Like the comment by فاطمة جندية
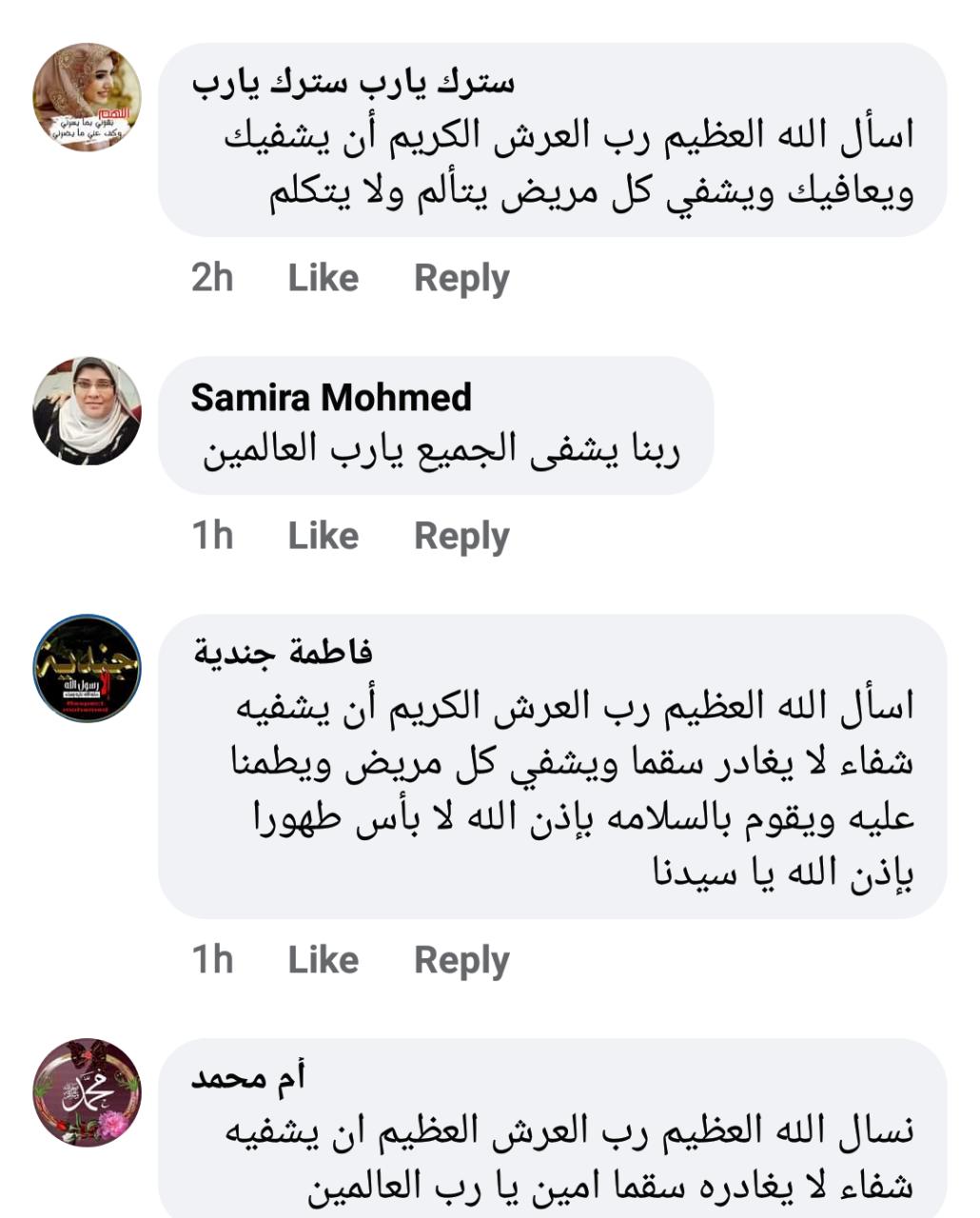Image resolution: width=980 pixels, height=1218 pixels. point(323,959)
